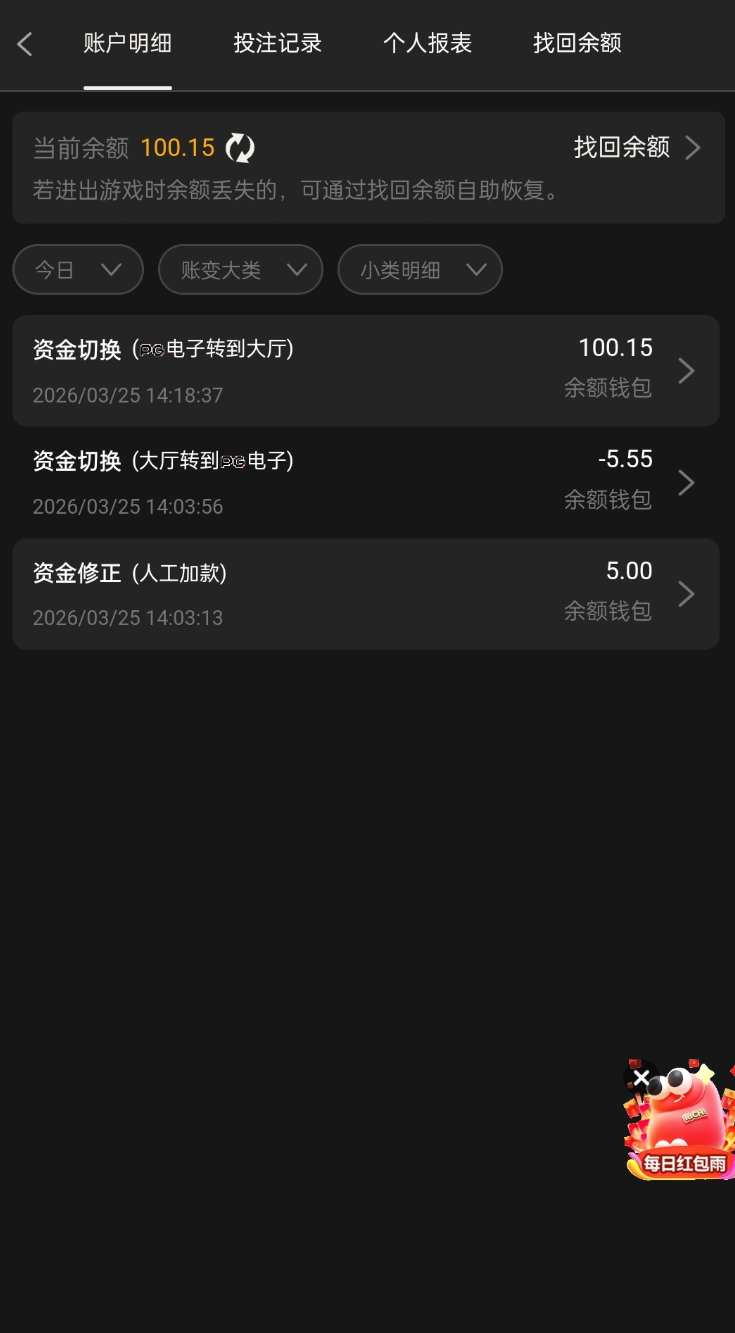The width and height of the screenshot is (735, 1333).
Task: Open the 小类明细 subcategory dropdown
Action: click(420, 269)
